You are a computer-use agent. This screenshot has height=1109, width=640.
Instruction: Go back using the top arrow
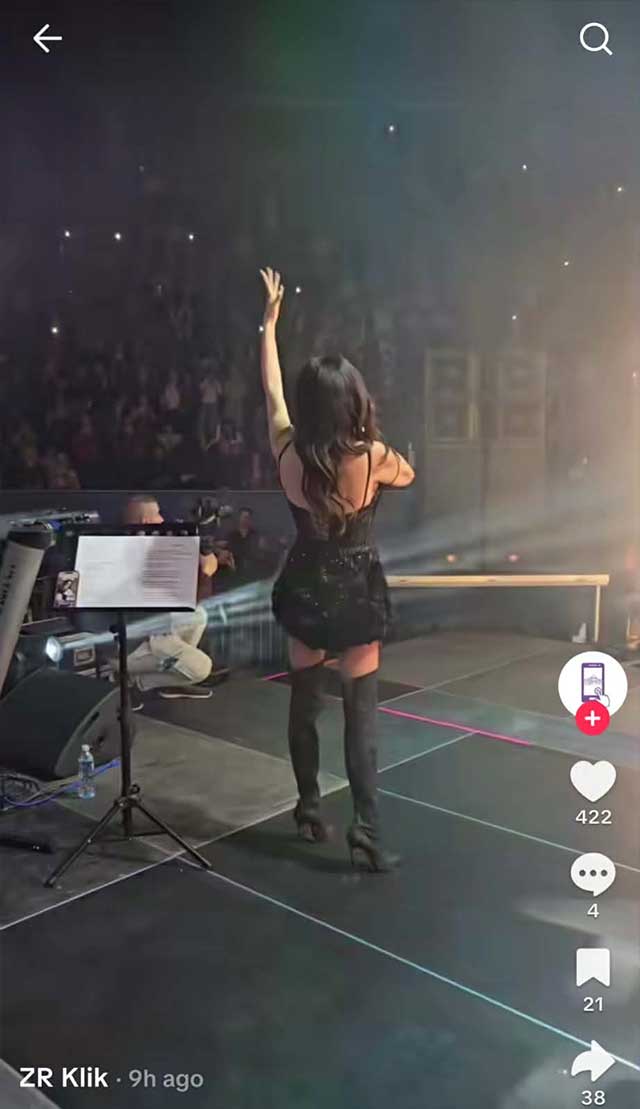point(47,39)
